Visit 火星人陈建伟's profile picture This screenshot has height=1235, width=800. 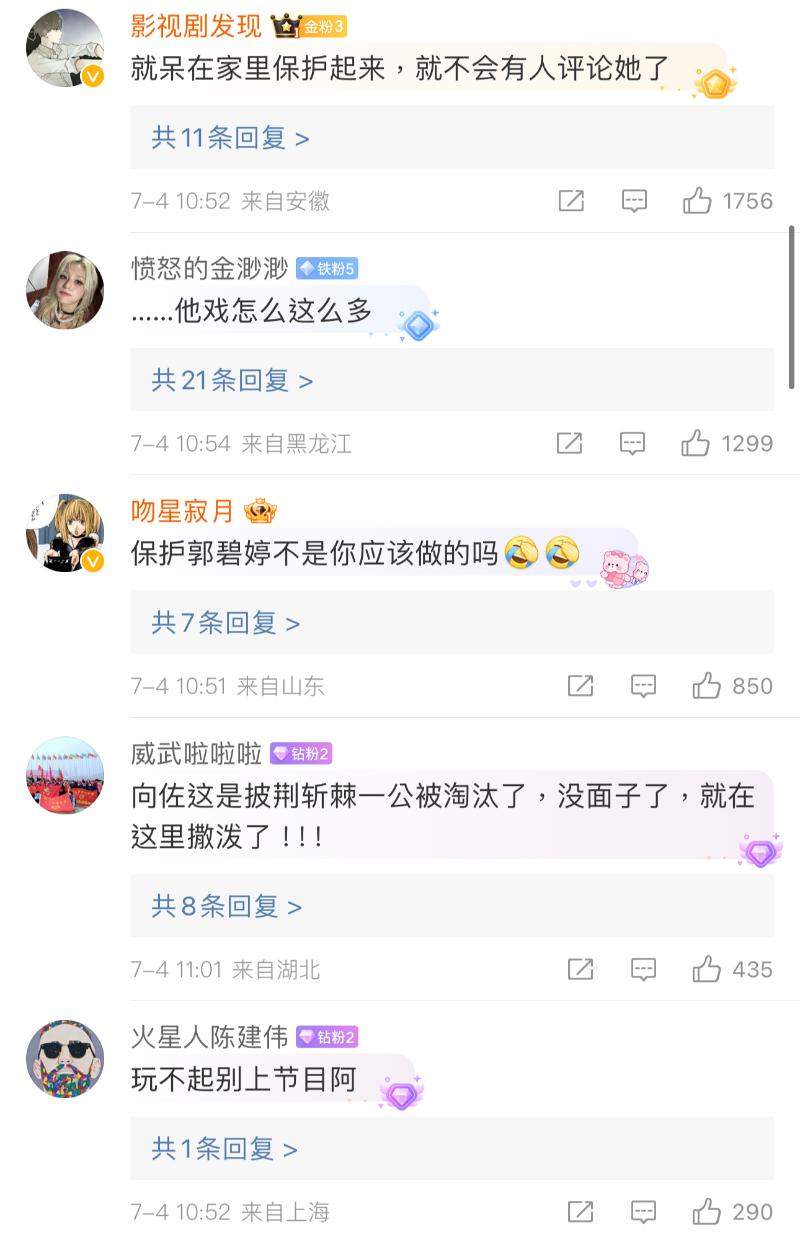[x=65, y=1059]
